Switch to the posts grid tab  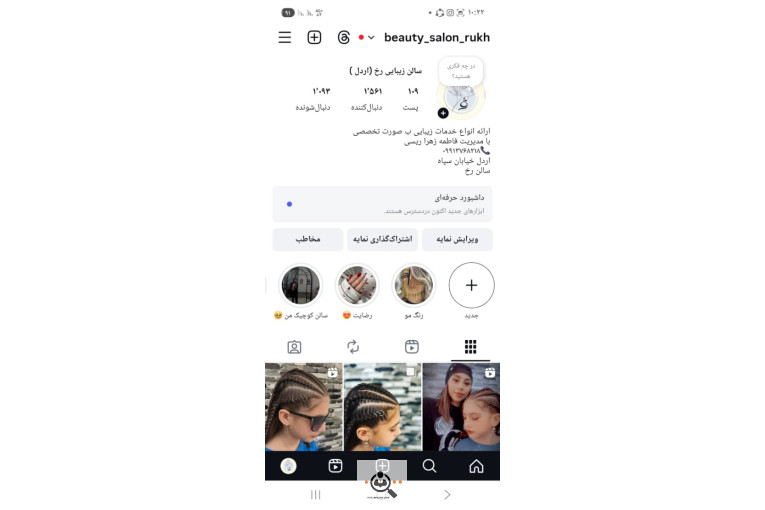tap(470, 347)
